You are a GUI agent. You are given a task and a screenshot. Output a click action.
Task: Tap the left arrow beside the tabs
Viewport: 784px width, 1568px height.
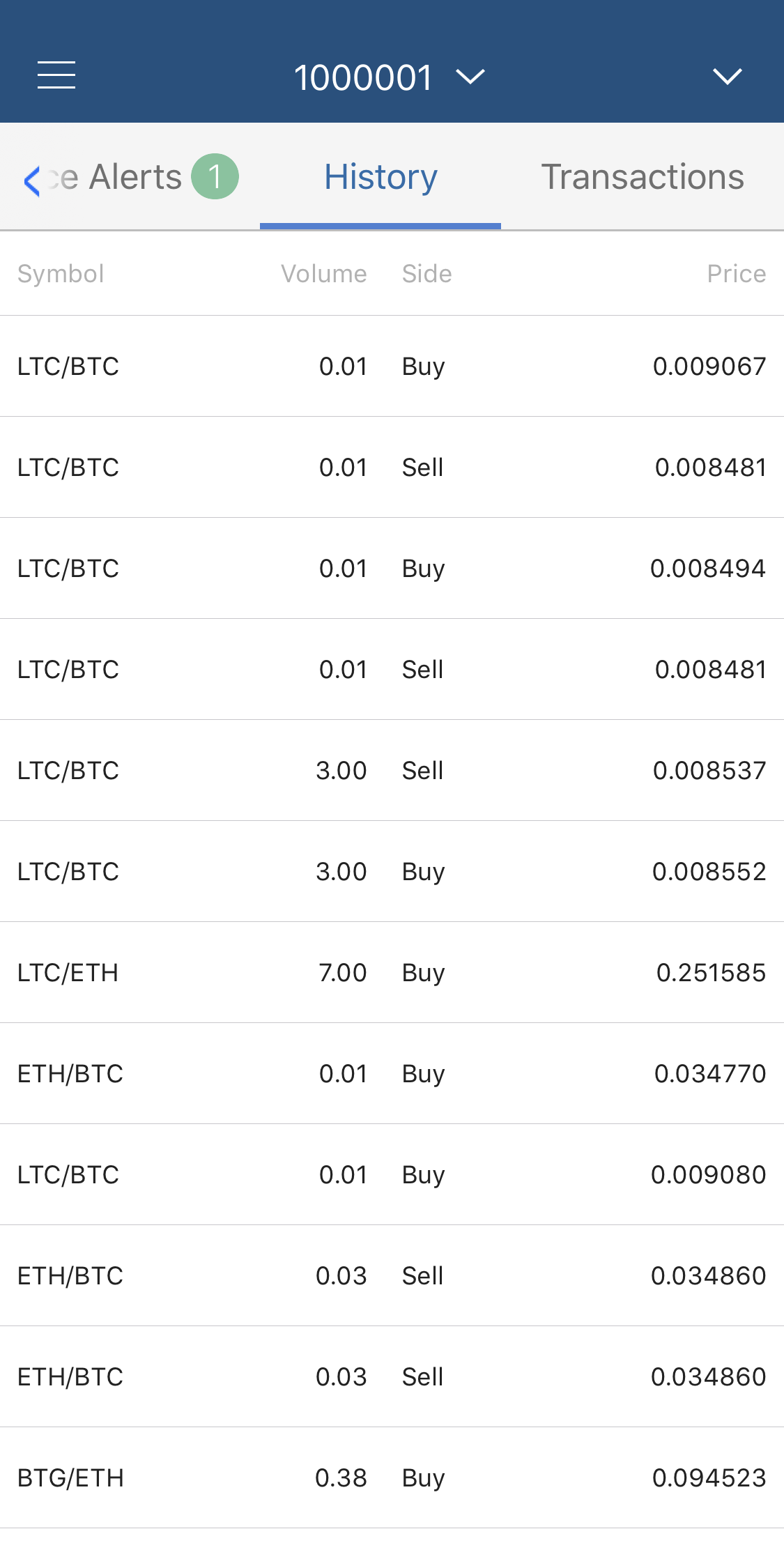[31, 181]
